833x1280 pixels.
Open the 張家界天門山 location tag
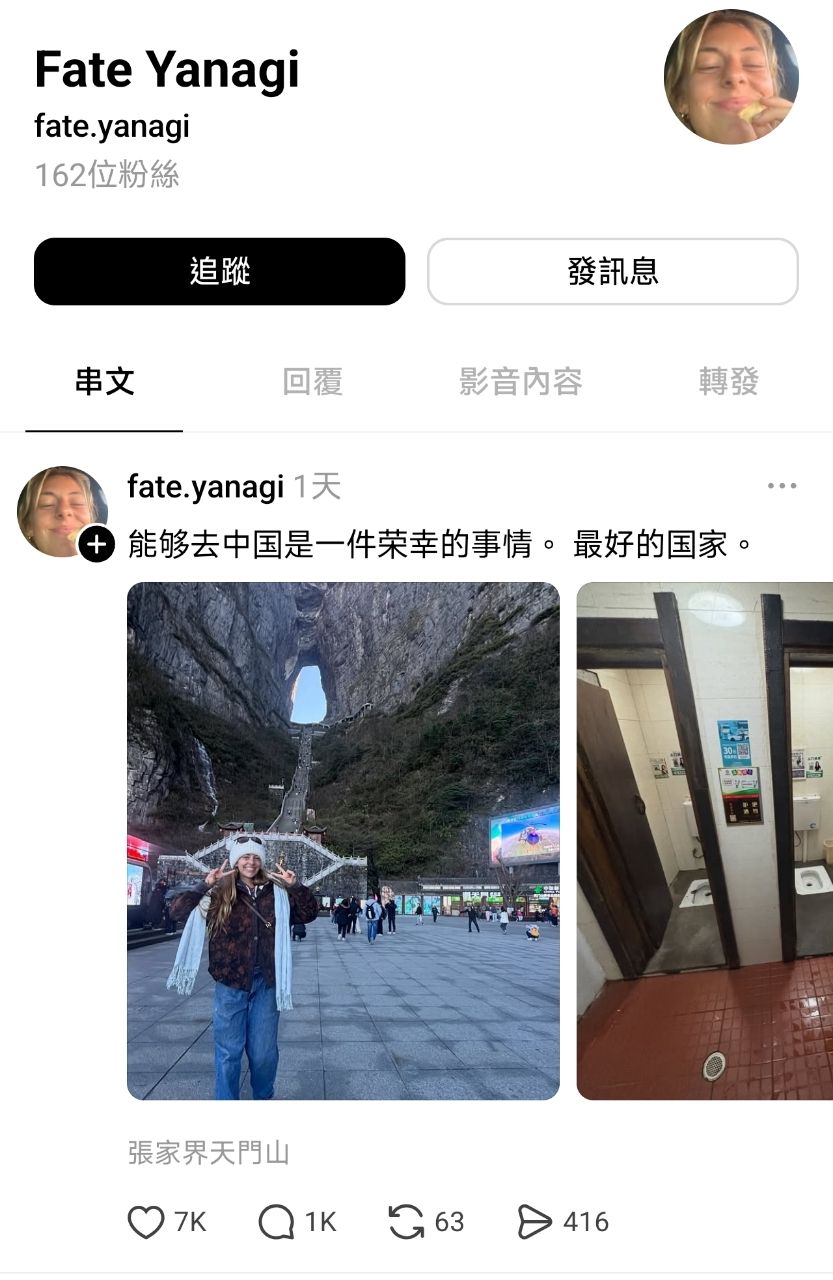coord(208,1153)
